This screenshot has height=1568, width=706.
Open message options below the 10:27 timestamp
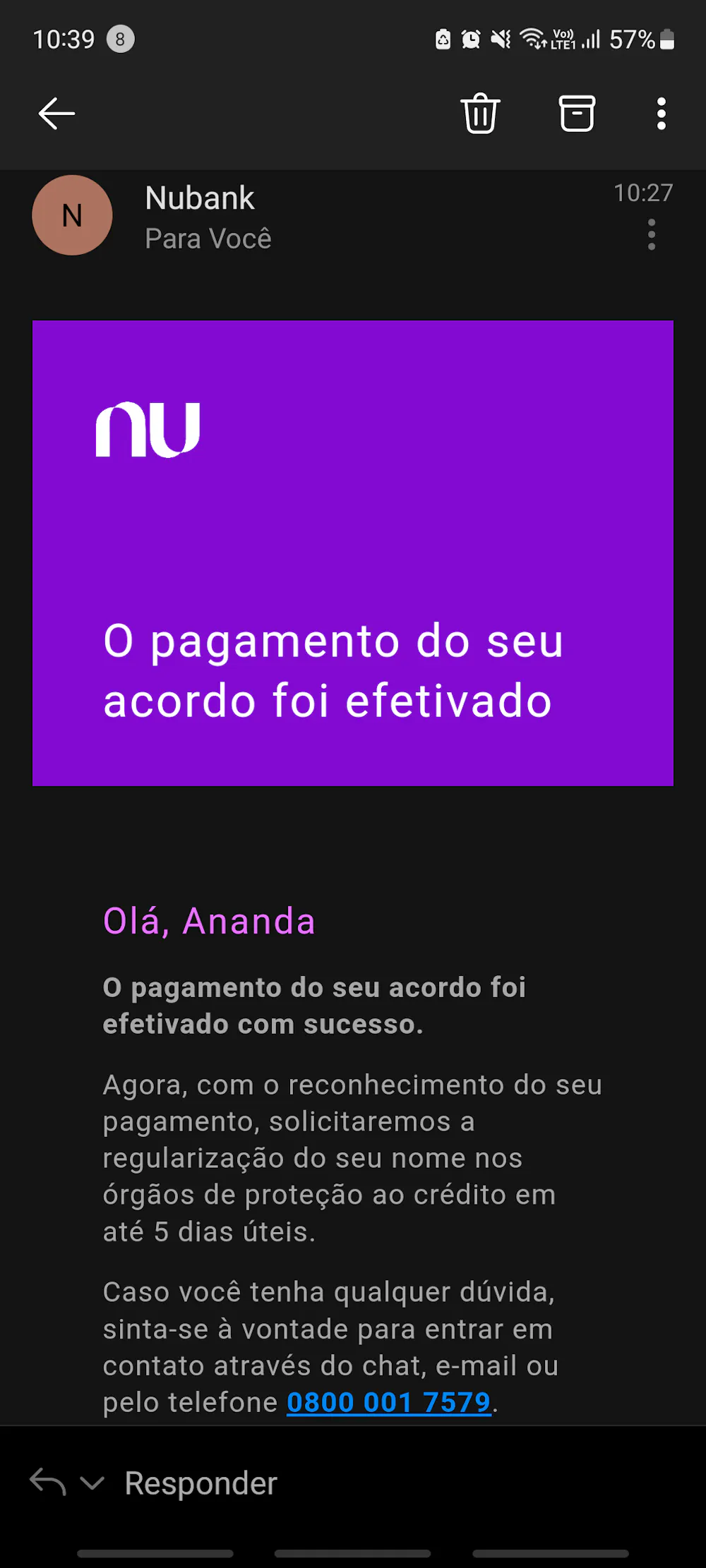(651, 234)
